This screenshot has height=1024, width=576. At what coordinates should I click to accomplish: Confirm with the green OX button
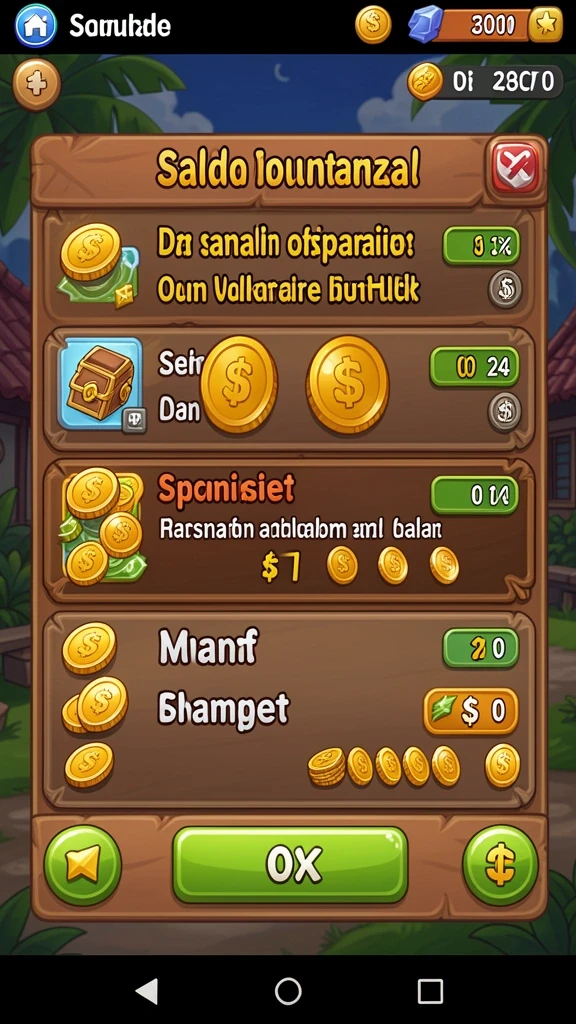(291, 865)
